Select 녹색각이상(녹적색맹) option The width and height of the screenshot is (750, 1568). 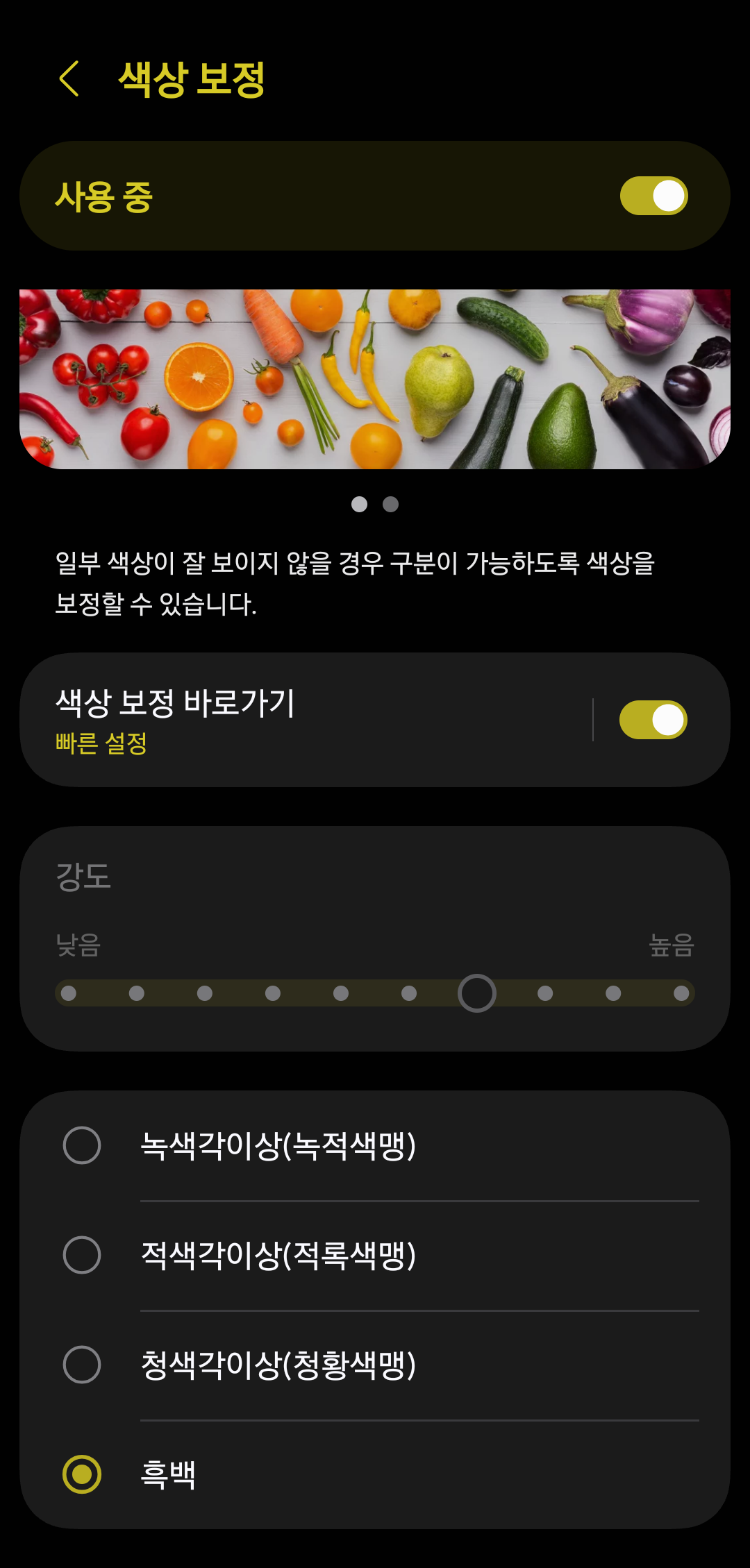click(375, 1145)
